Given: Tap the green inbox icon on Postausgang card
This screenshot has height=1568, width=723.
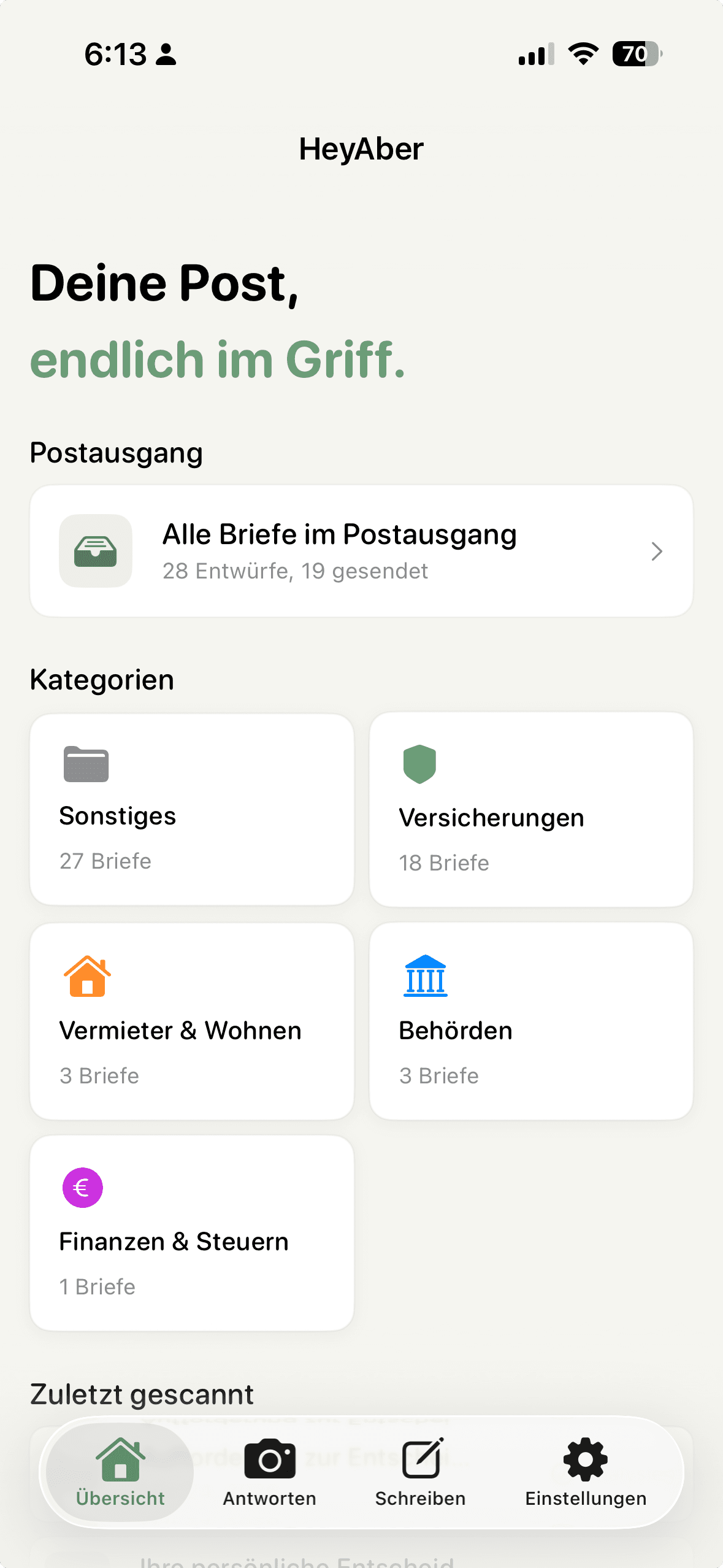Looking at the screenshot, I should pyautogui.click(x=96, y=550).
